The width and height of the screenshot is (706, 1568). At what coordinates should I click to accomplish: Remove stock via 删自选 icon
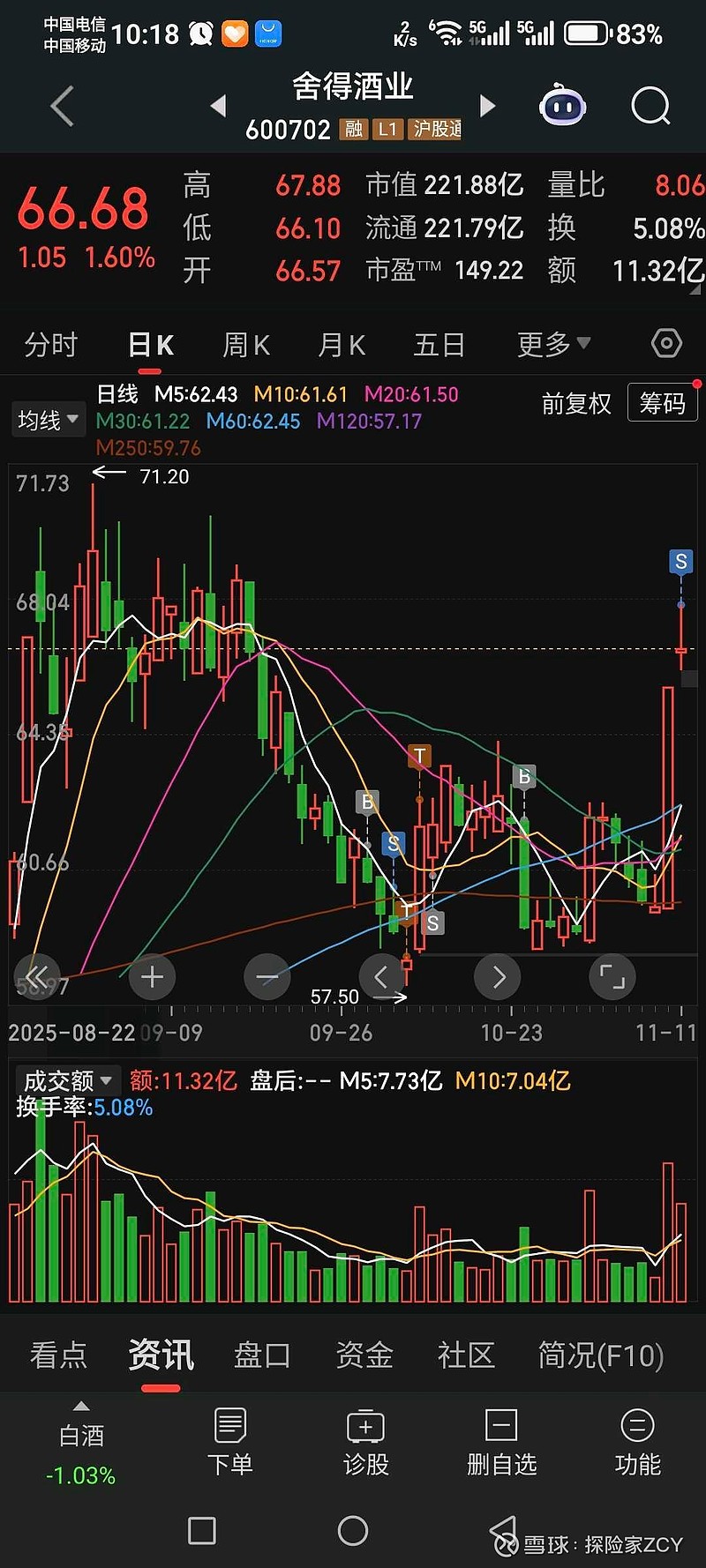click(x=501, y=1442)
